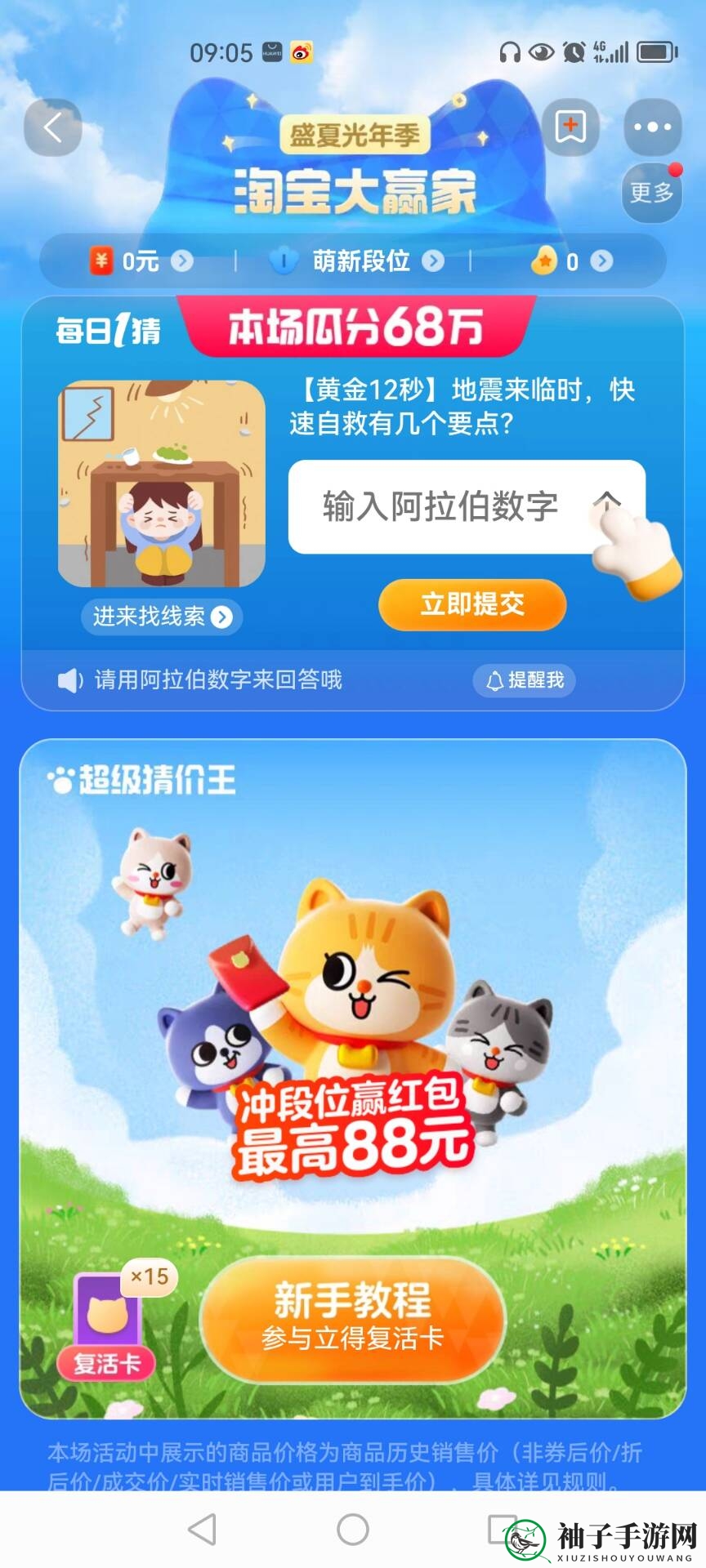Tap the 更多 button
This screenshot has height=1568, width=706.
[x=651, y=193]
